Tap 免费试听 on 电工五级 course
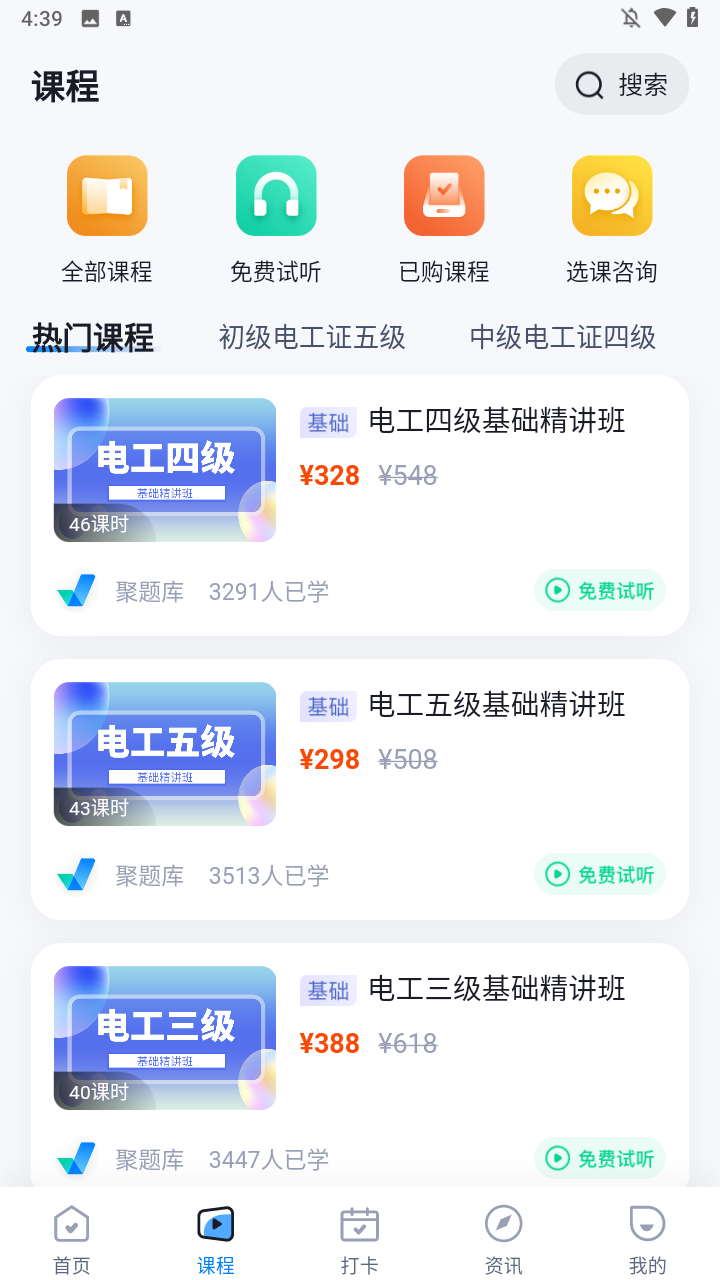 pos(599,874)
